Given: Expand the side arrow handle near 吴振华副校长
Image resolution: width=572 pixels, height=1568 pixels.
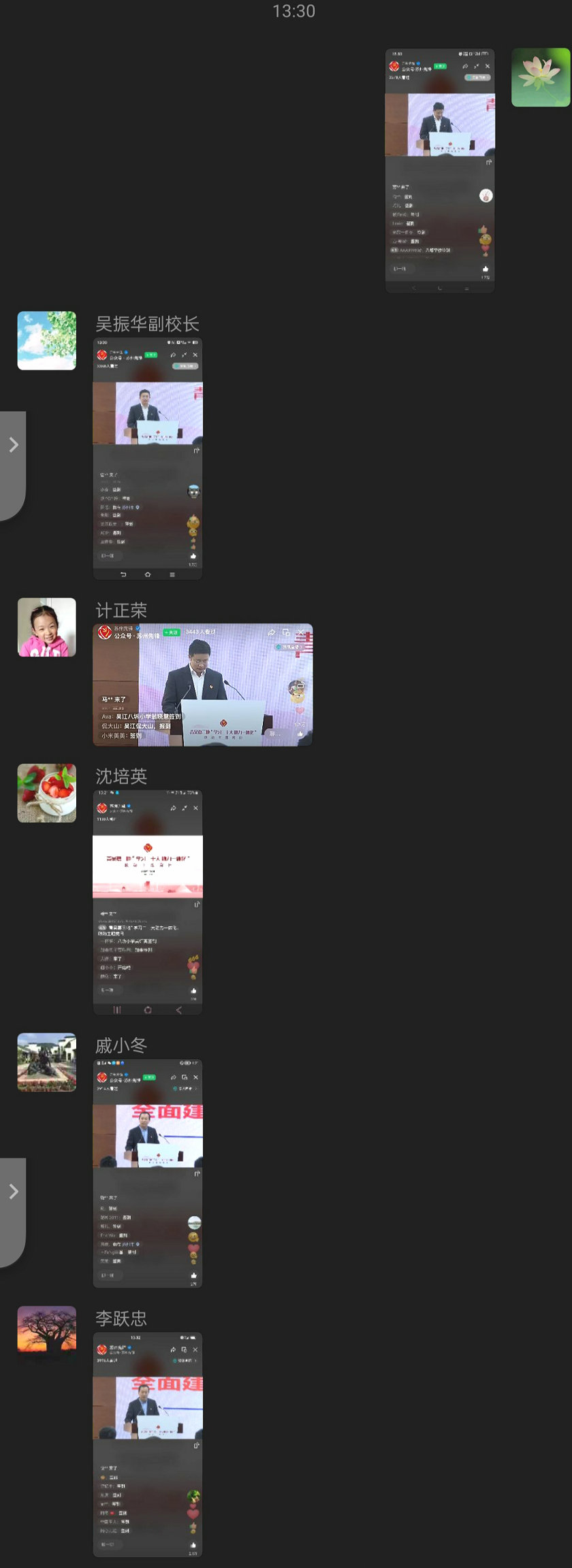Looking at the screenshot, I should pyautogui.click(x=13, y=445).
